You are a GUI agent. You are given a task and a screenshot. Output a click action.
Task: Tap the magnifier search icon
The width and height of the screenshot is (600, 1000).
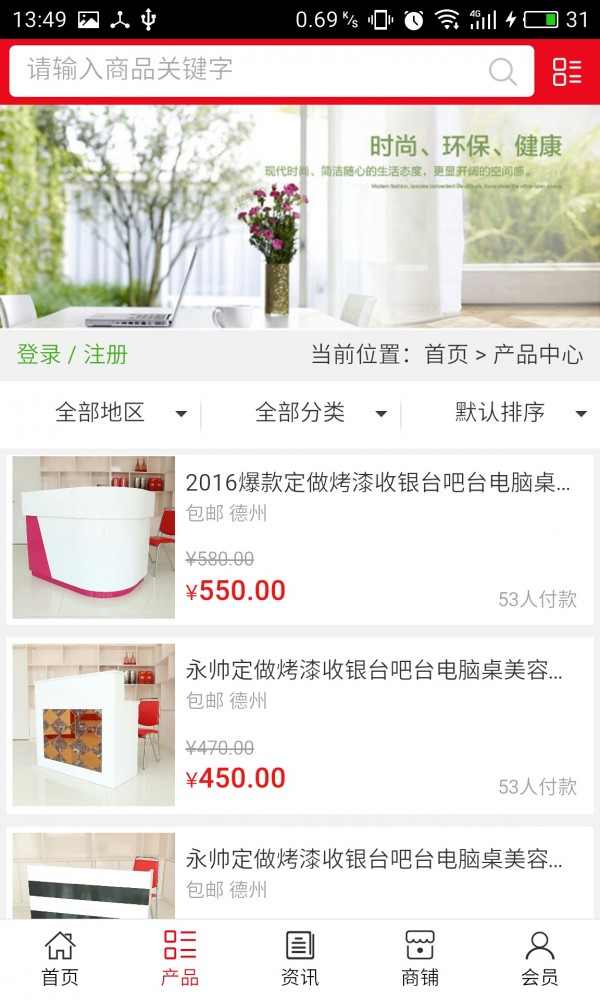(503, 71)
